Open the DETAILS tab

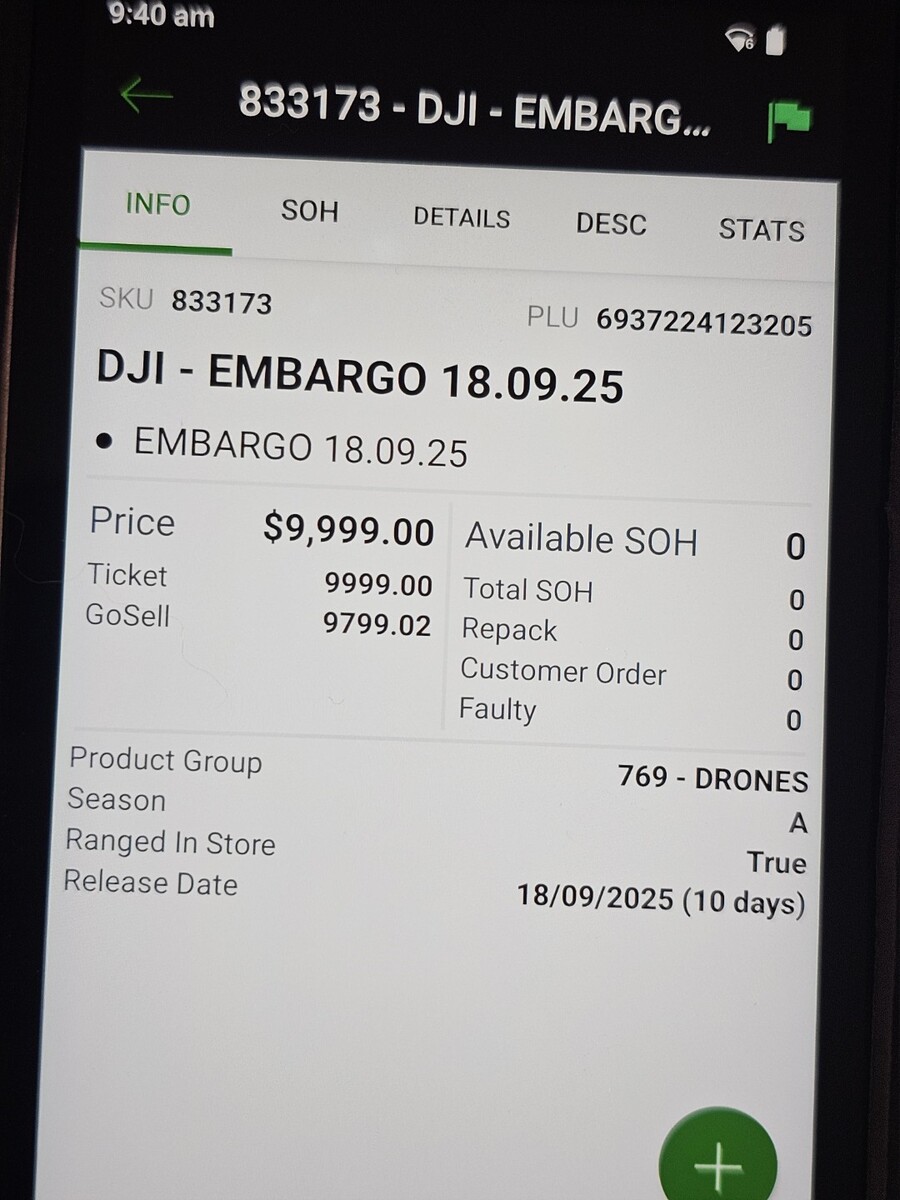(x=462, y=218)
